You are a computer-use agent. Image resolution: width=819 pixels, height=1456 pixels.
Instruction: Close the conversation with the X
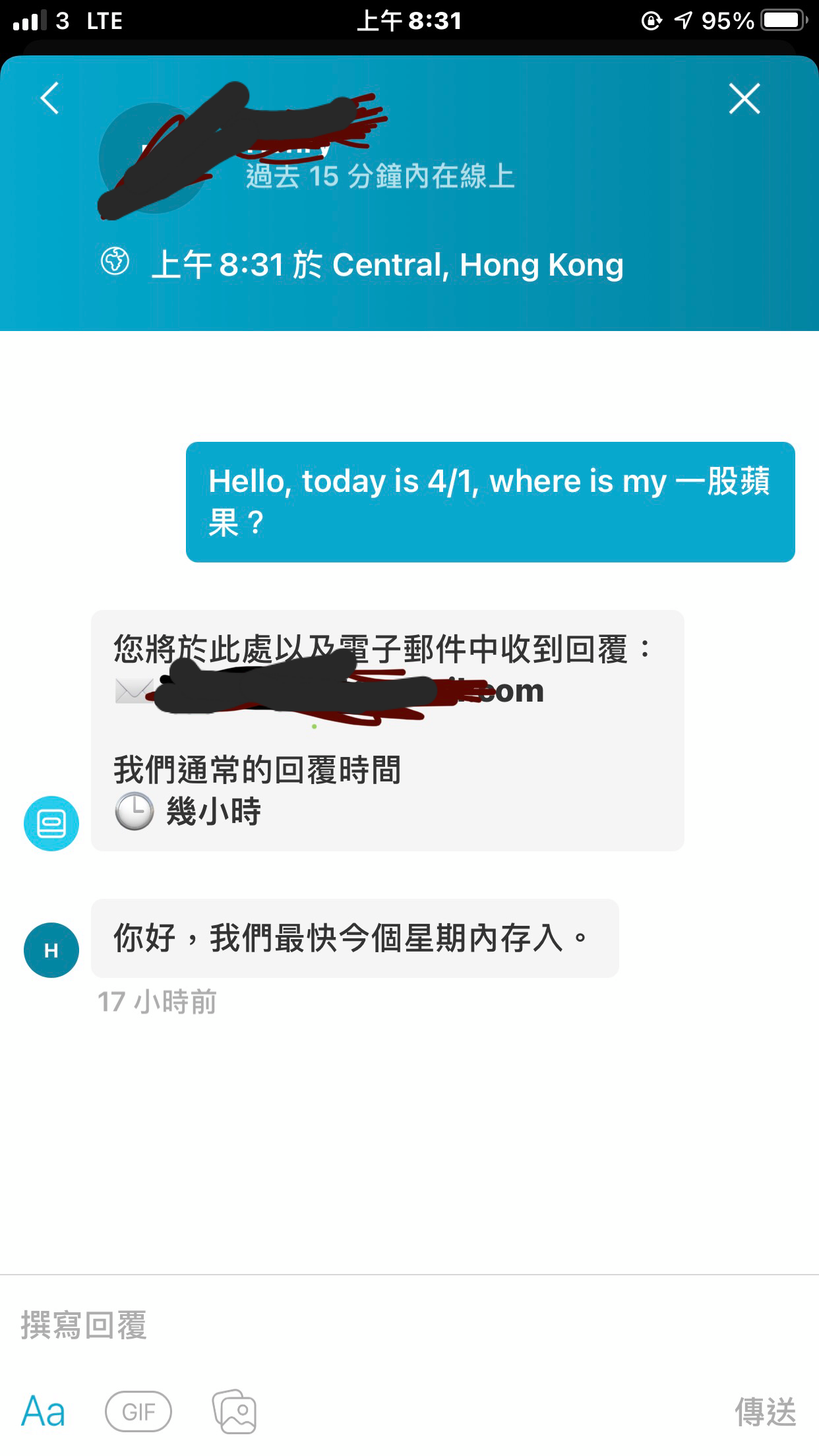click(x=744, y=99)
